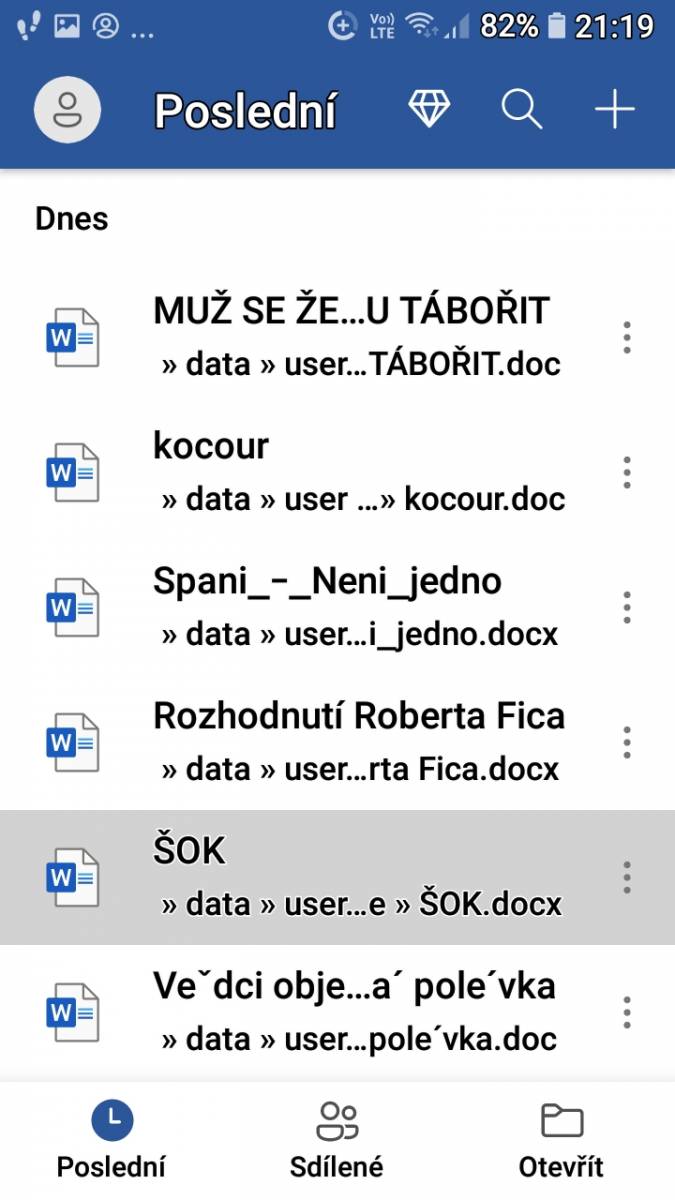675x1200 pixels.
Task: Open the Vědci obje…á polévka document
Action: pos(310,1012)
